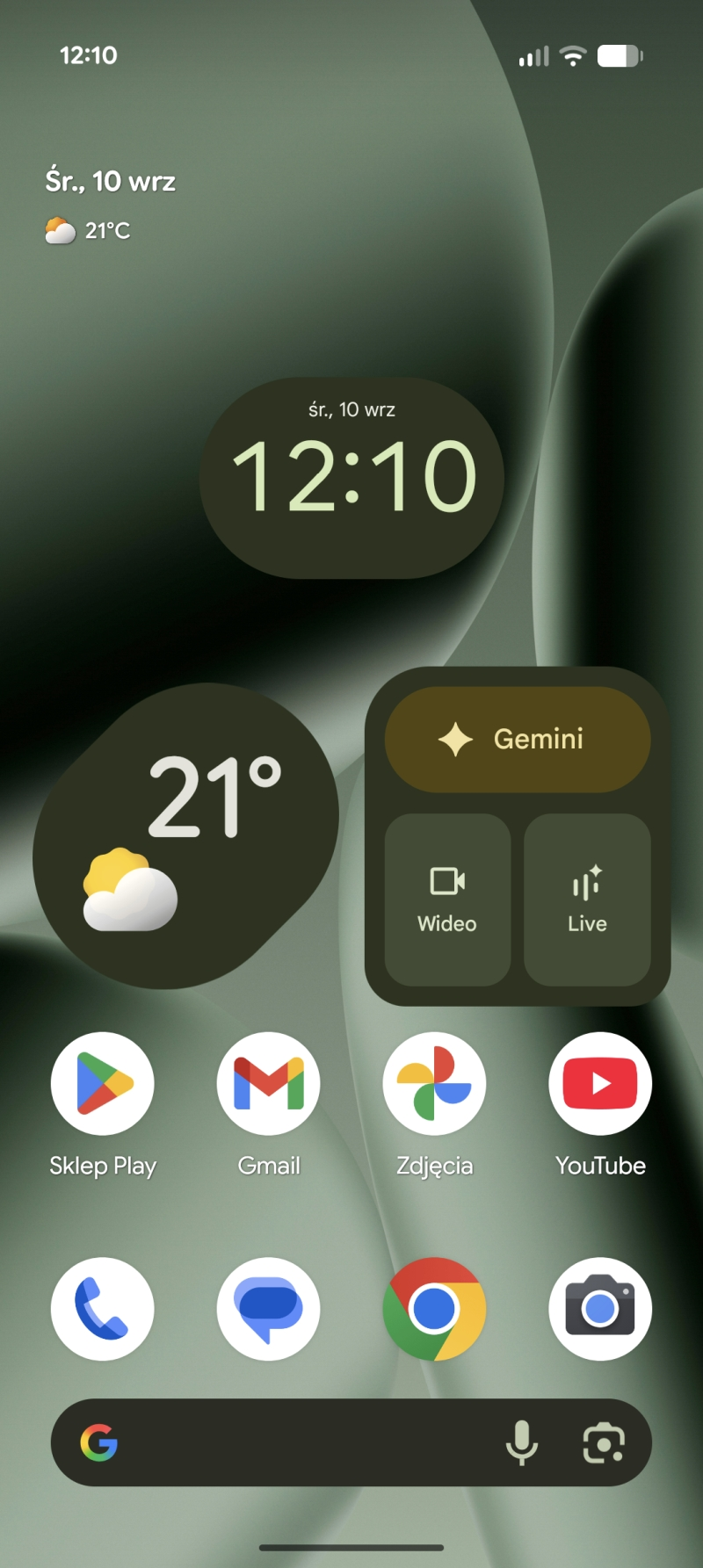Start Gemini Wideo mode
The image size is (703, 1568).
pyautogui.click(x=447, y=899)
